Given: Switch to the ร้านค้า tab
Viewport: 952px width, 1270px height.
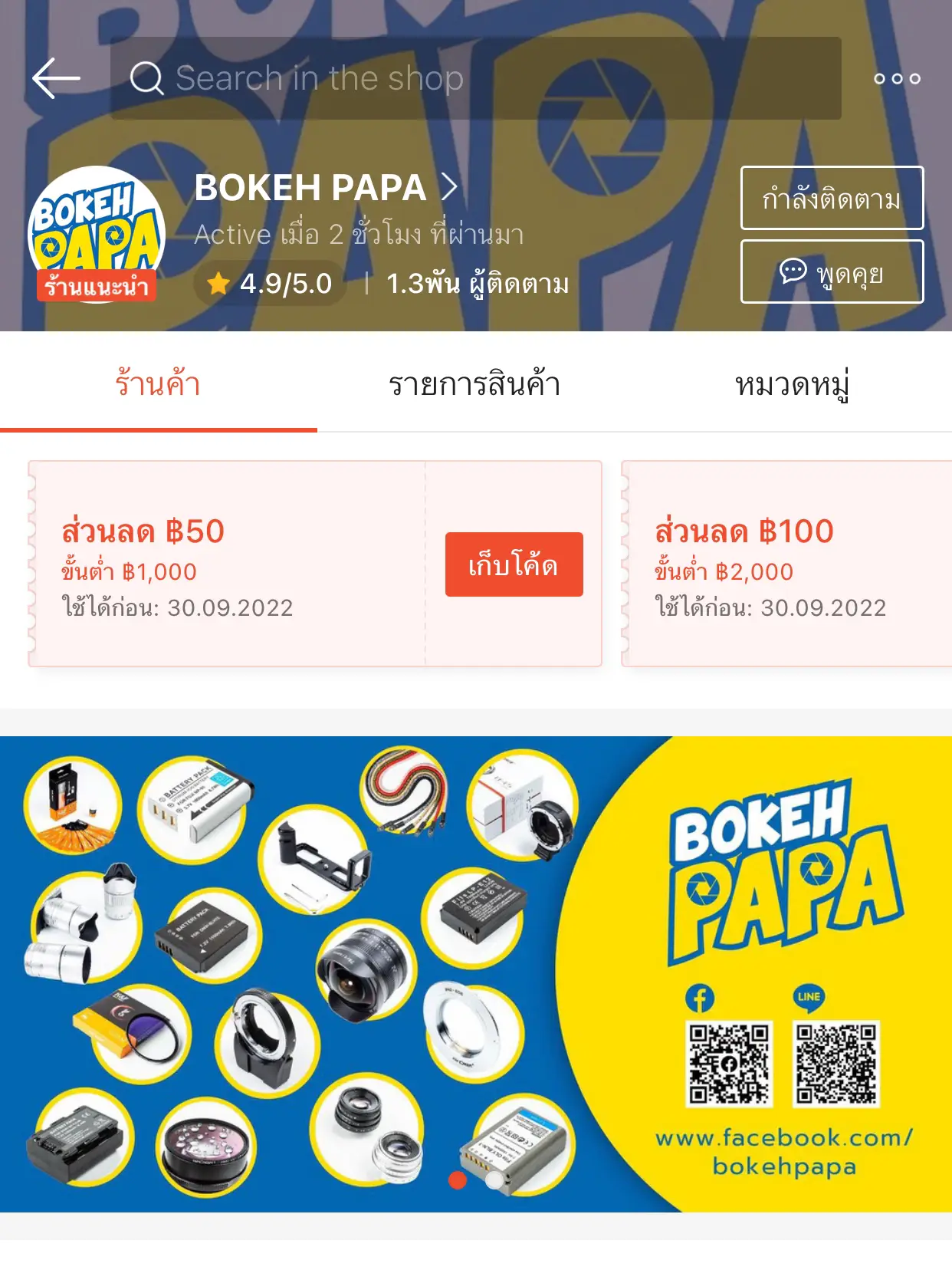Looking at the screenshot, I should point(158,383).
